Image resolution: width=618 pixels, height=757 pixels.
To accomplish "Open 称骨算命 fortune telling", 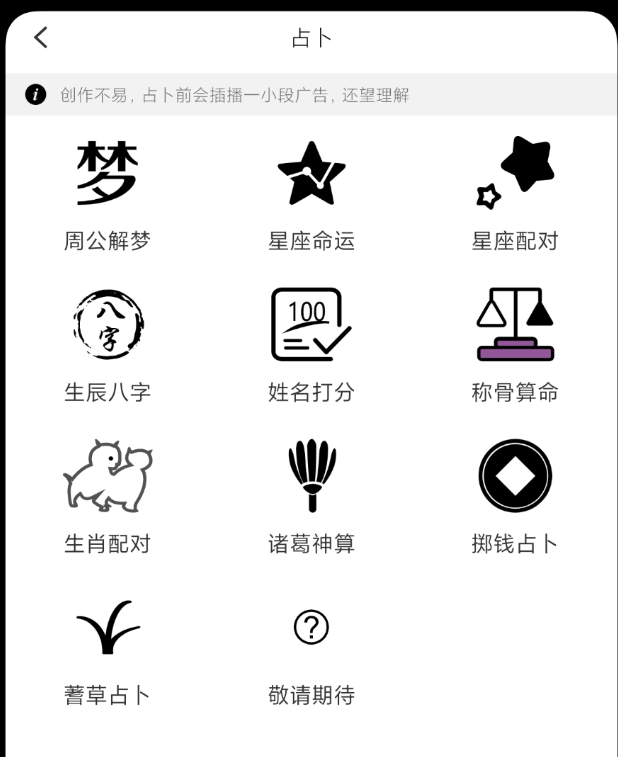I will click(515, 347).
